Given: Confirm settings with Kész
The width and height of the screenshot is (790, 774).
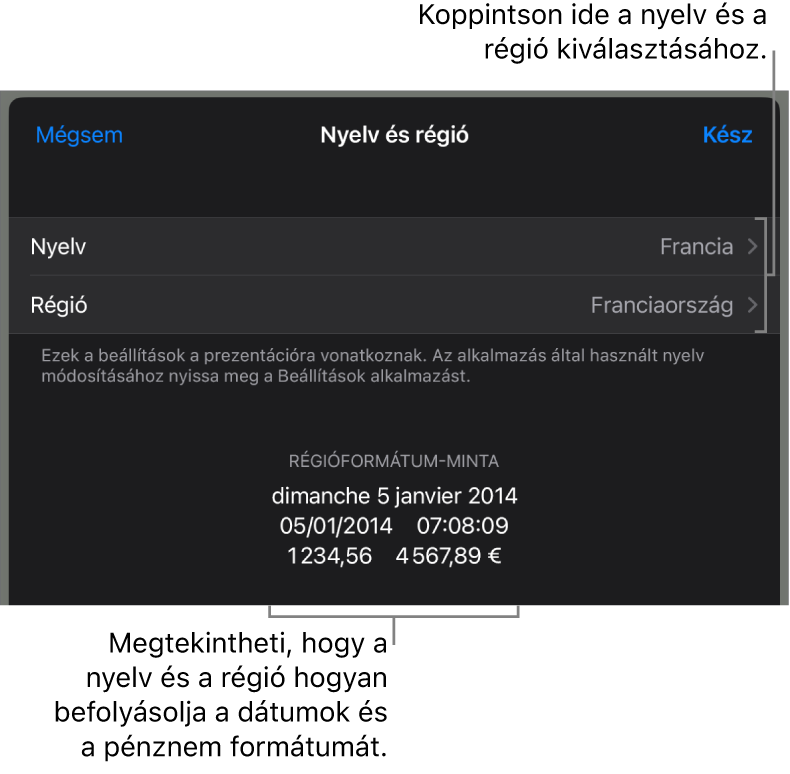Looking at the screenshot, I should click(x=727, y=135).
